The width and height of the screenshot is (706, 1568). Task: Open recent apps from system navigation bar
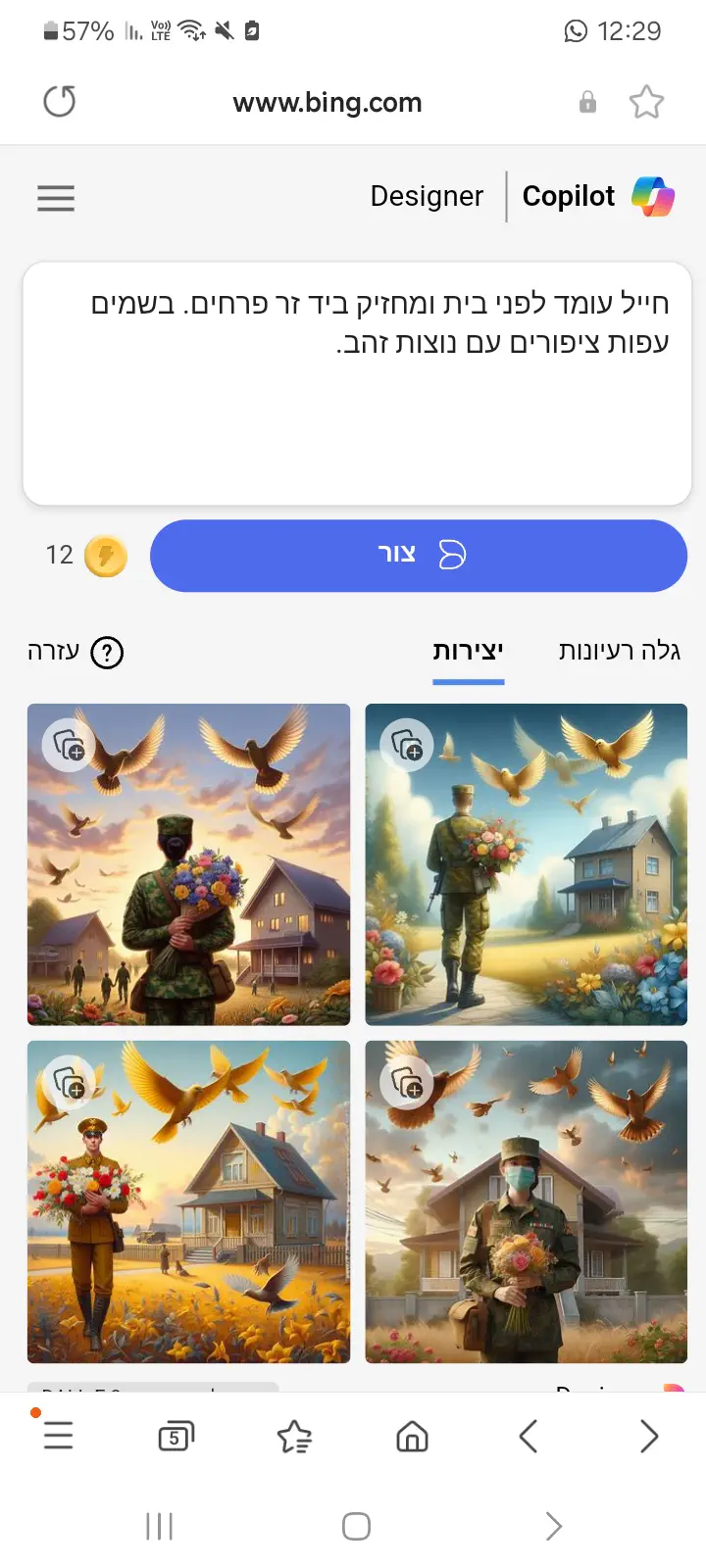click(159, 1526)
